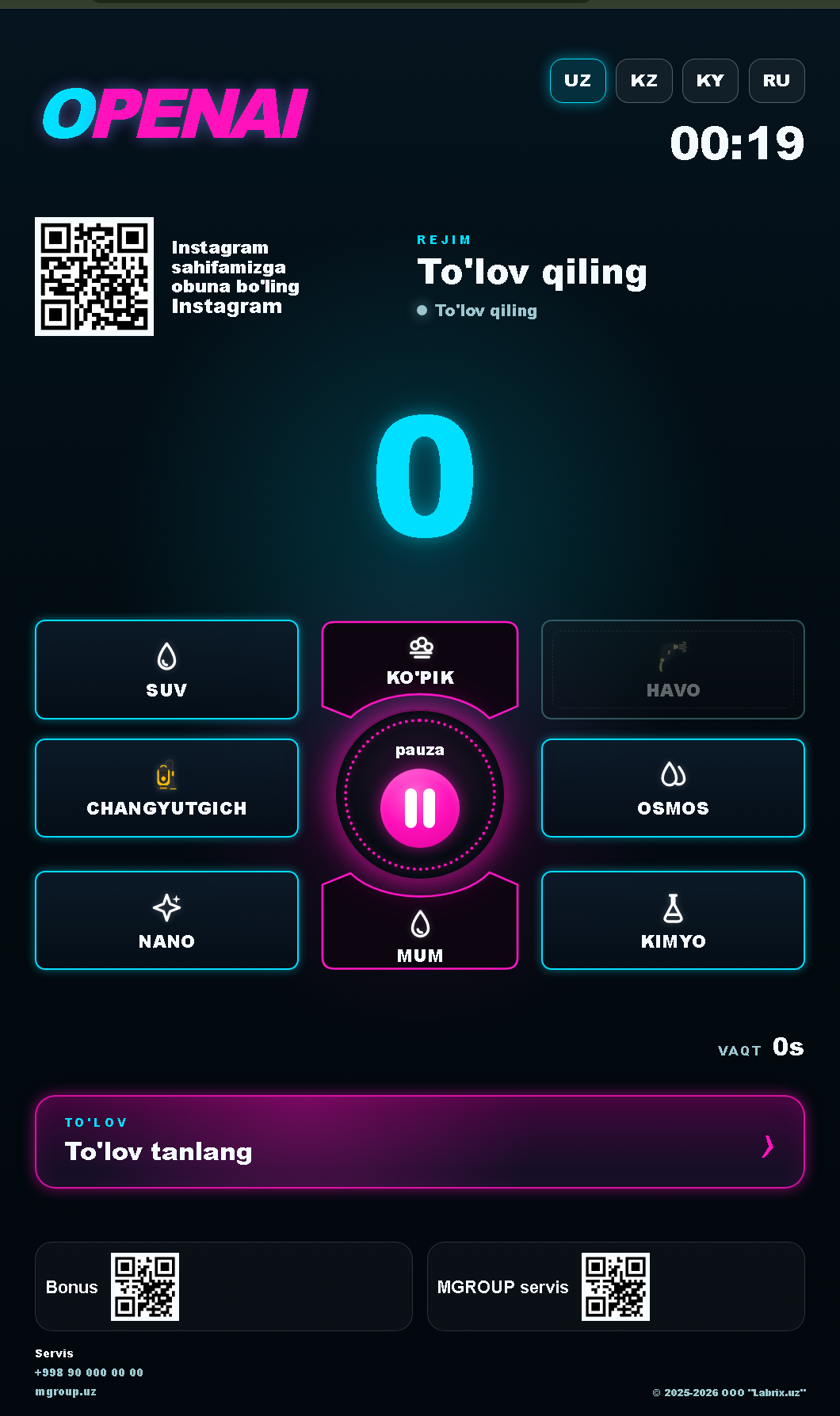Activate the NANO mode
The width and height of the screenshot is (840, 1416).
click(166, 920)
